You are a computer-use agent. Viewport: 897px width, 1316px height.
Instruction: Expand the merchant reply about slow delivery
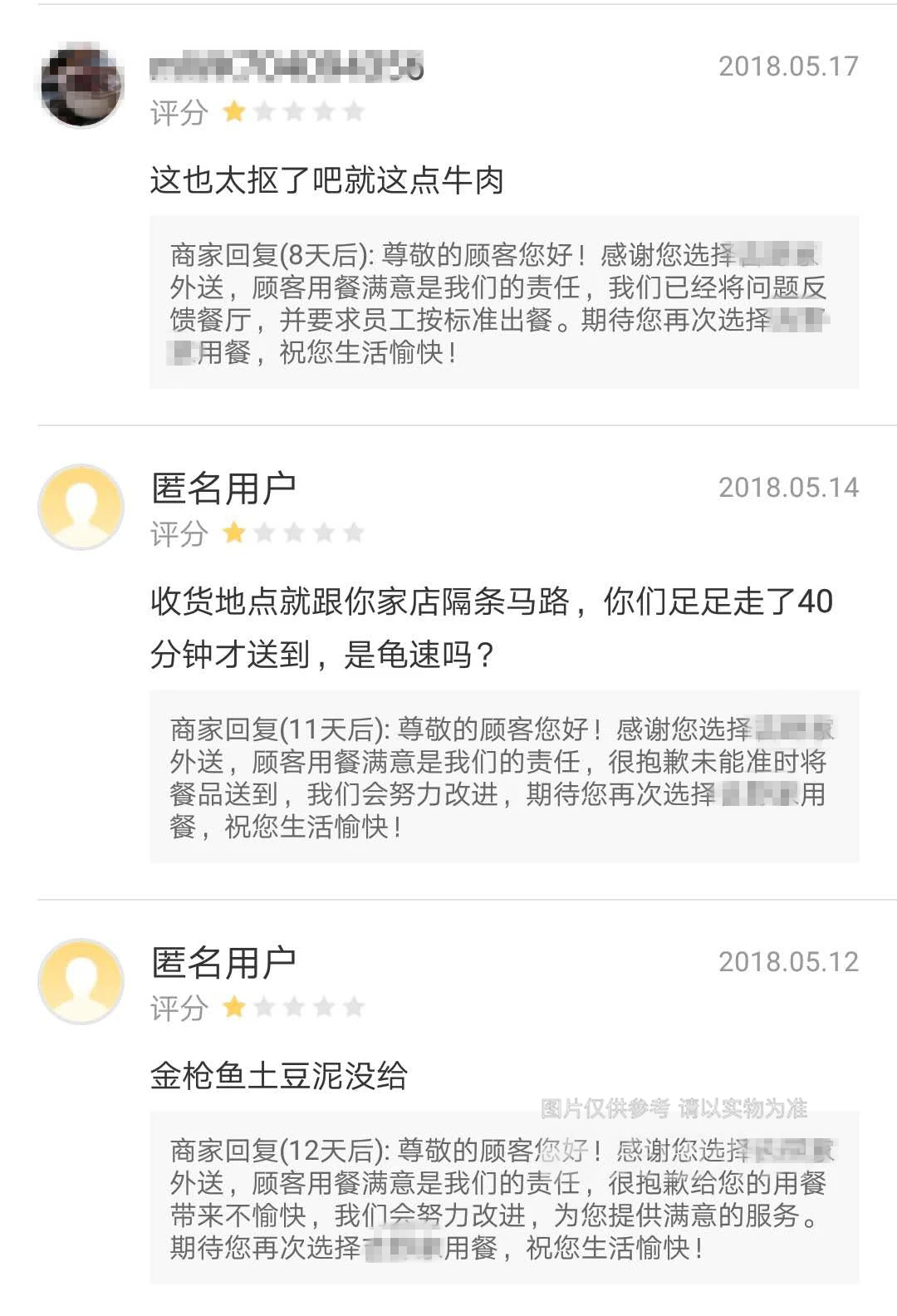502,777
